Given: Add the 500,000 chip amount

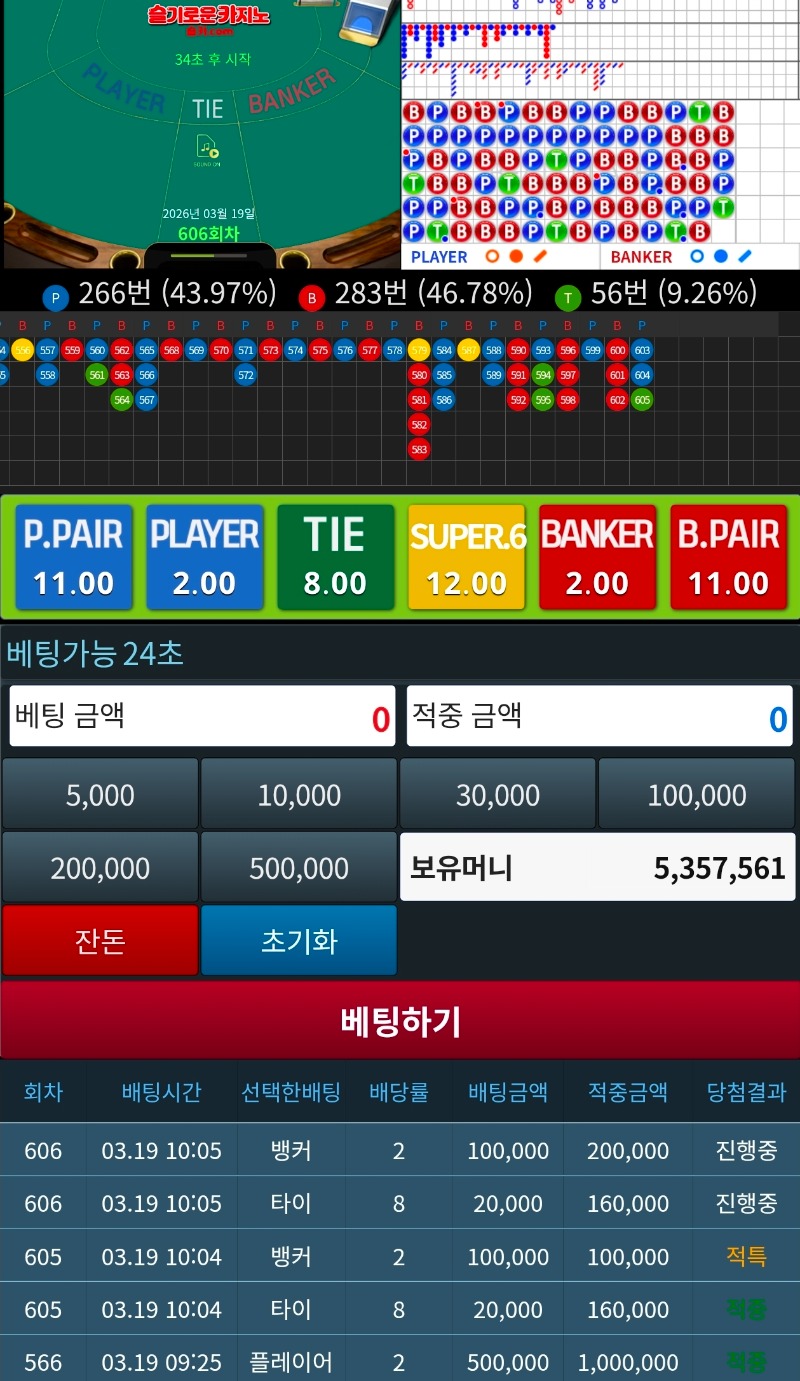Looking at the screenshot, I should coord(299,867).
